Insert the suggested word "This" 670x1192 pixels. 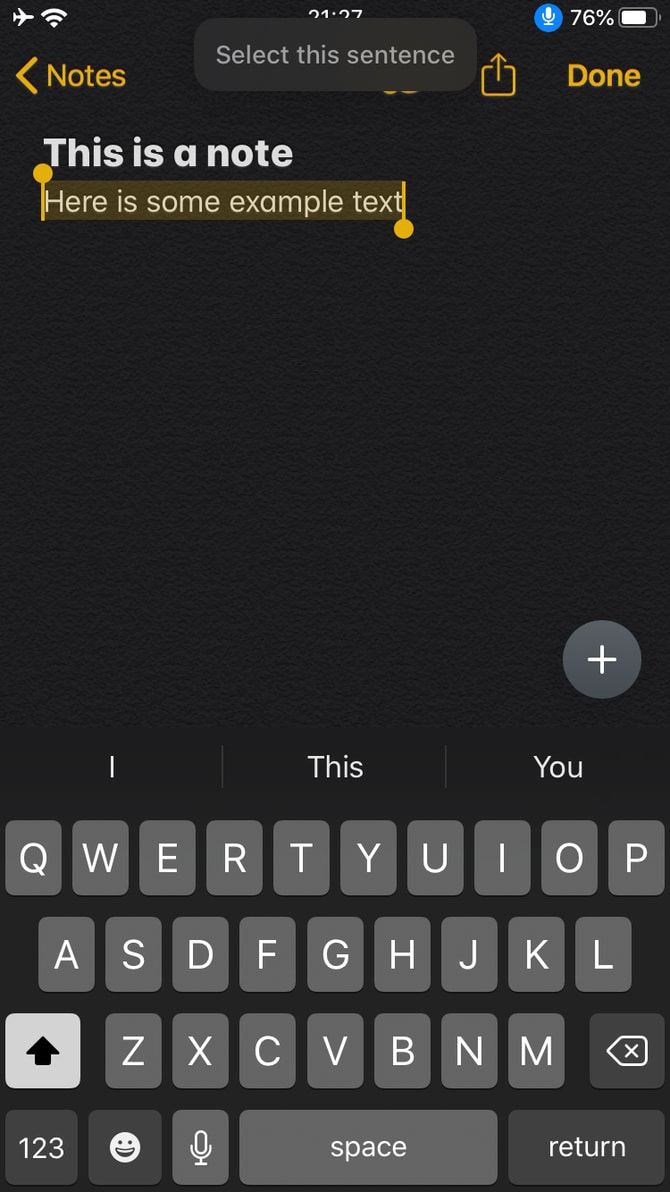coord(335,767)
